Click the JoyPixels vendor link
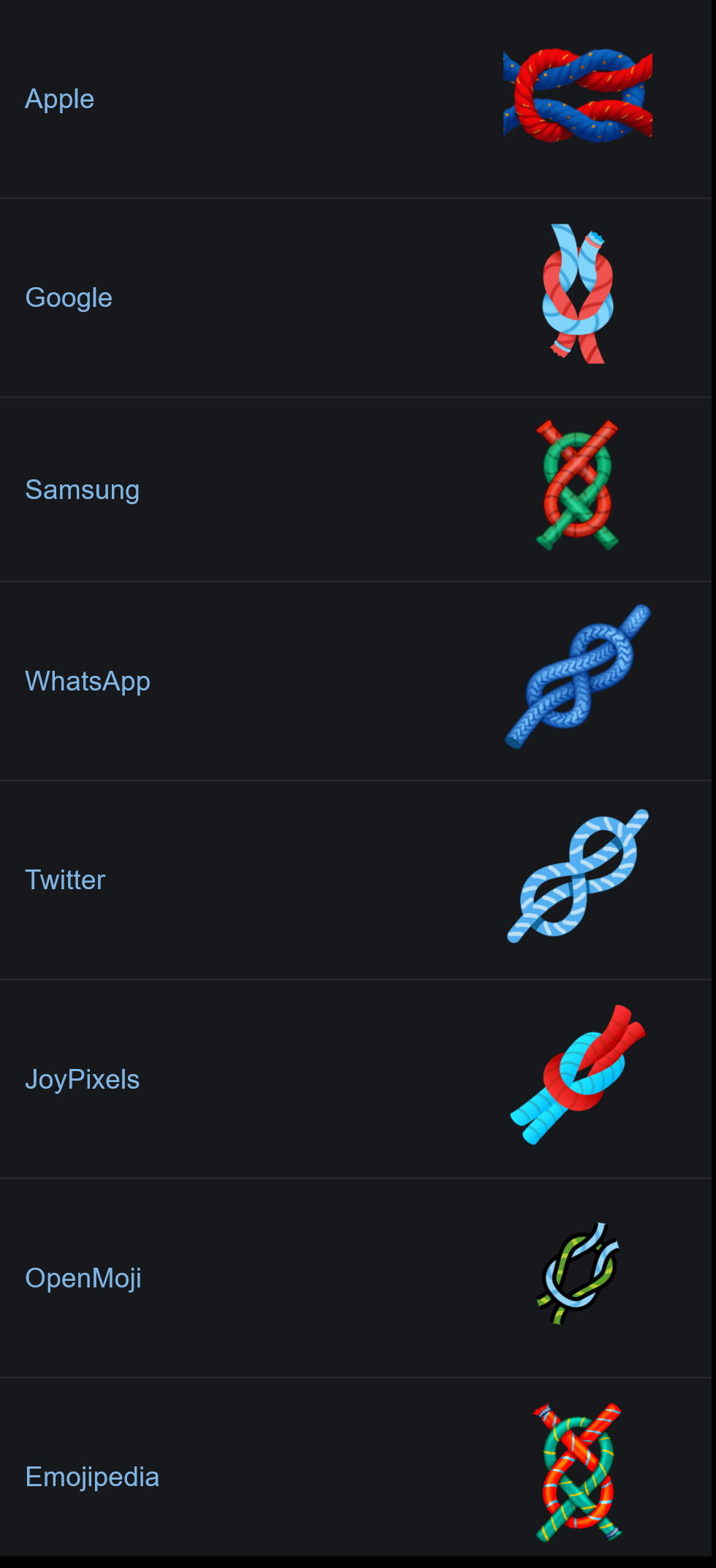This screenshot has width=716, height=1568. click(83, 1078)
